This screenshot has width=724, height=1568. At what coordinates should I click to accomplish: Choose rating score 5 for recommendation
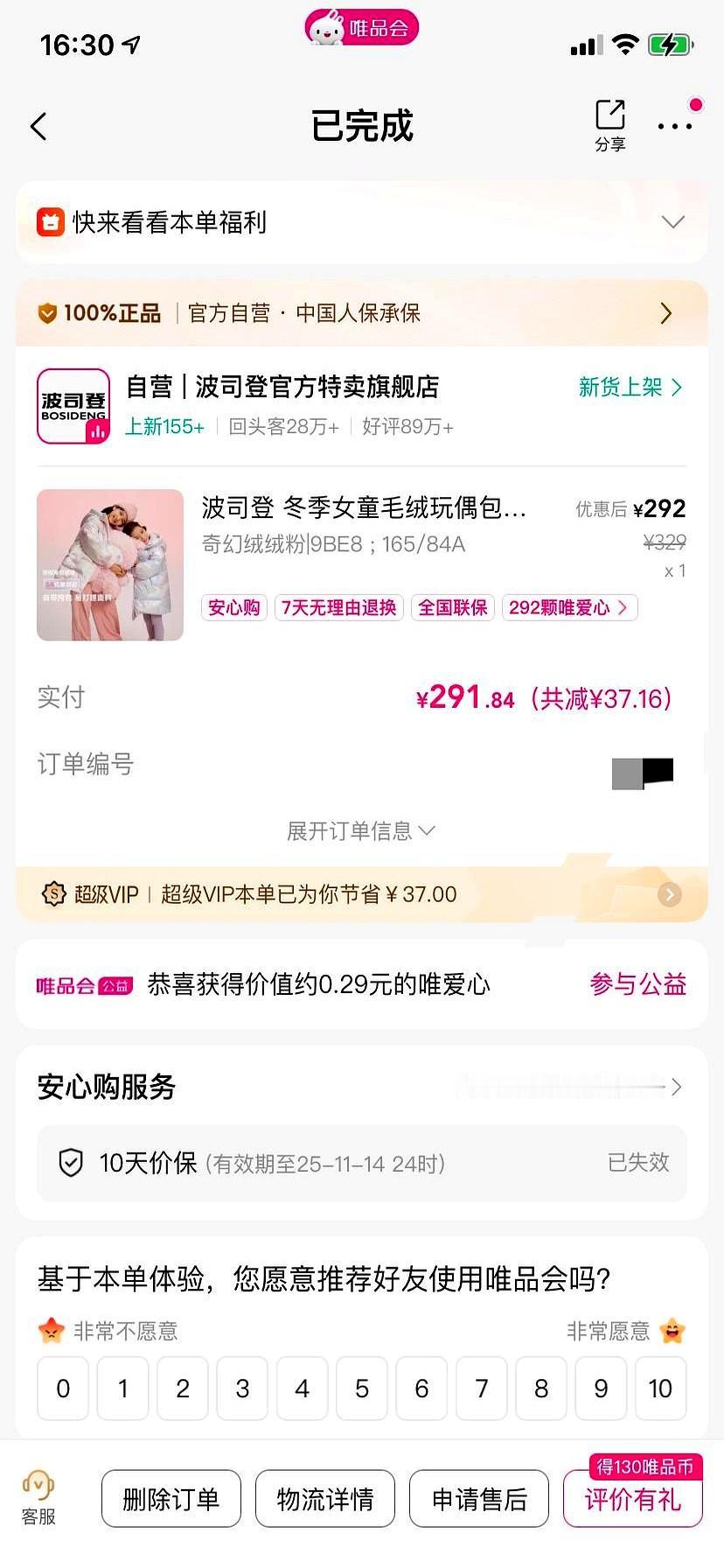tap(362, 1389)
